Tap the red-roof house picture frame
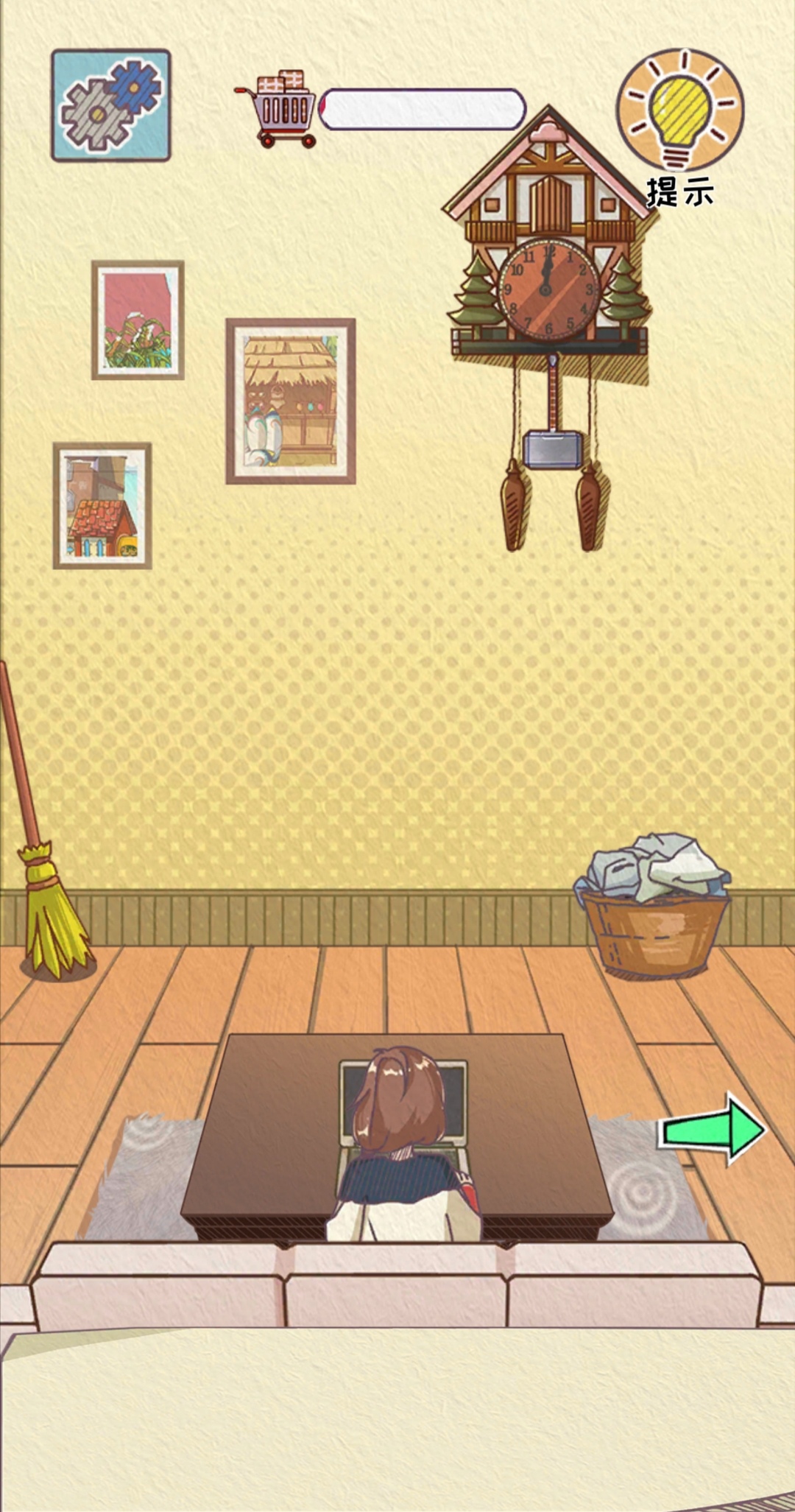Screen dimensions: 795x1512 (102, 506)
